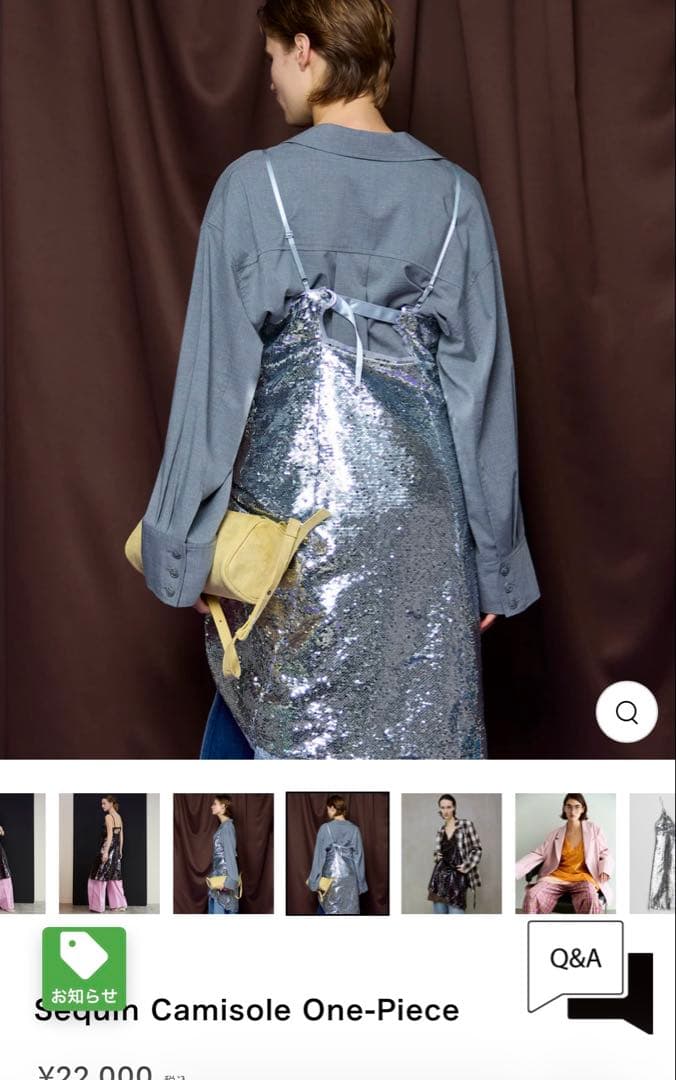Image resolution: width=676 pixels, height=1080 pixels.
Task: Tap the magnifier icon to enlarge the photo
Action: tap(627, 712)
